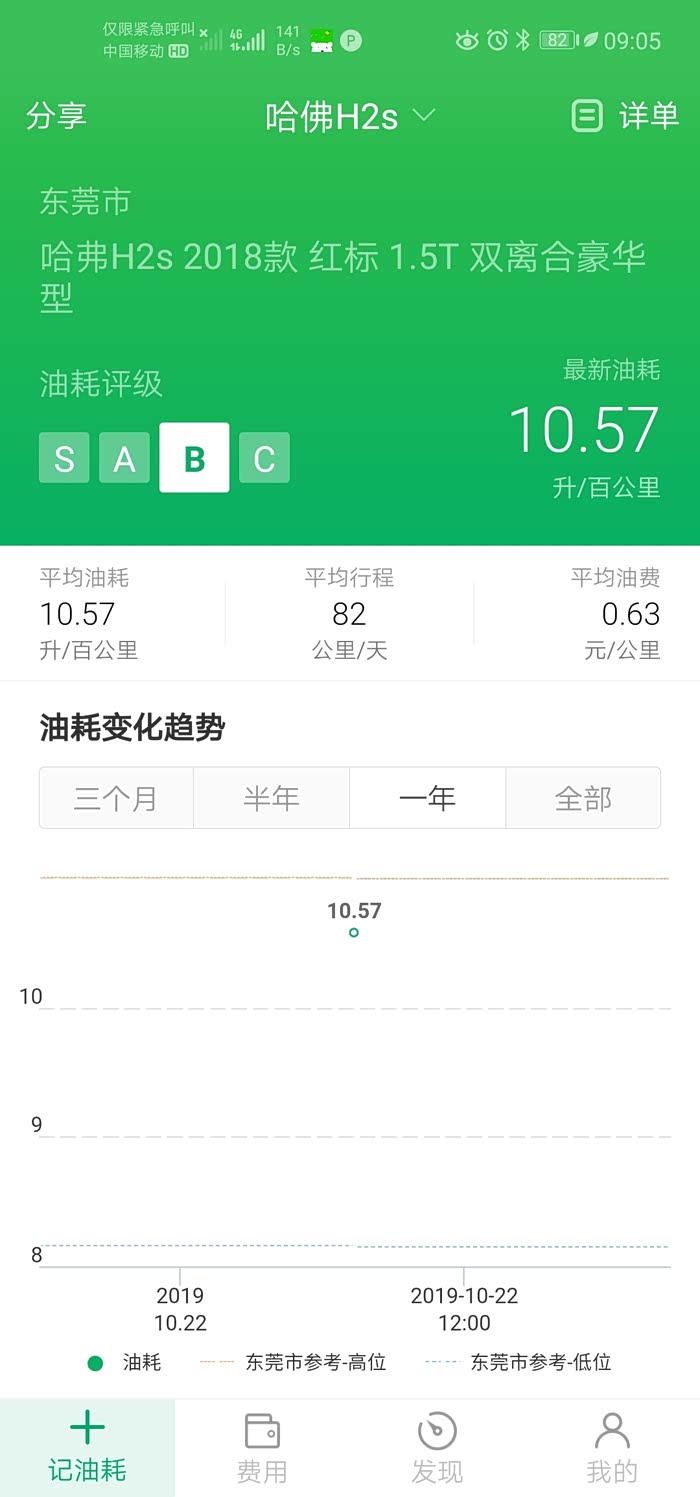Select the C fuel rating badge
This screenshot has width=700, height=1497.
(x=264, y=459)
